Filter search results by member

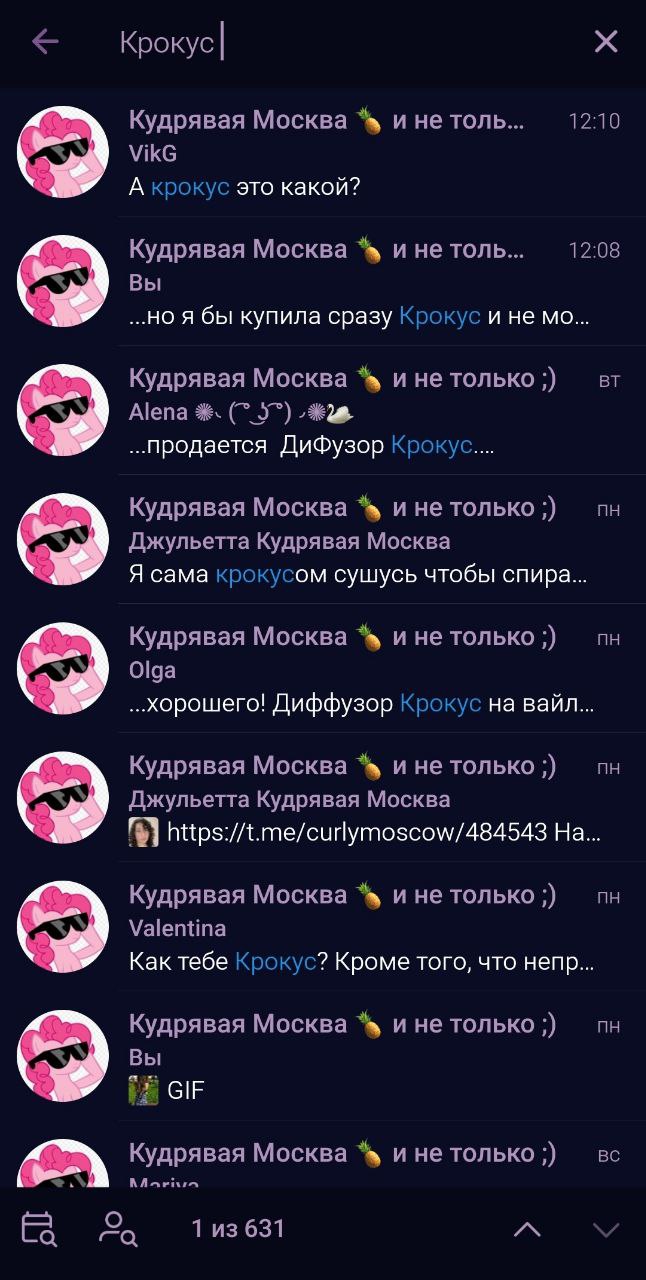118,1229
